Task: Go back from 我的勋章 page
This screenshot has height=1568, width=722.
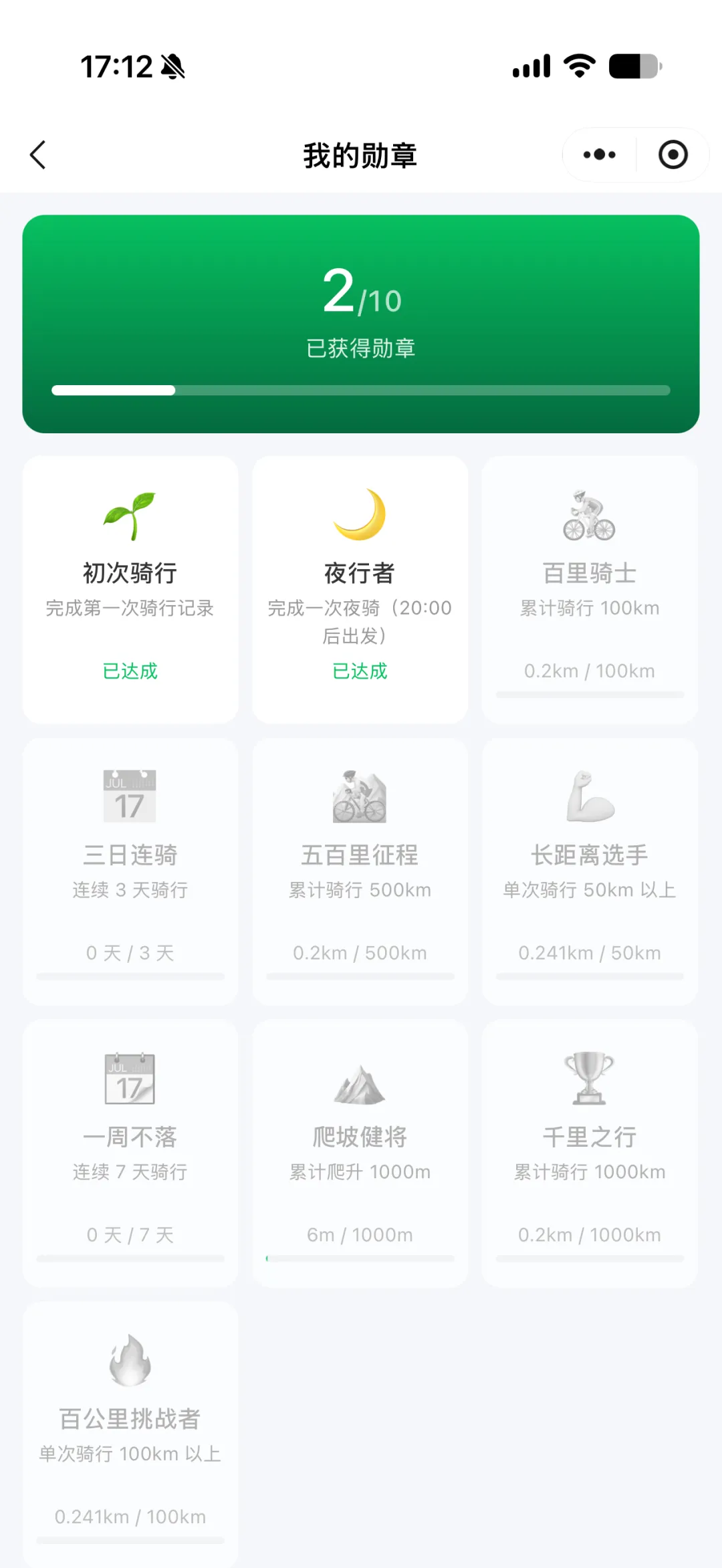Action: (38, 155)
